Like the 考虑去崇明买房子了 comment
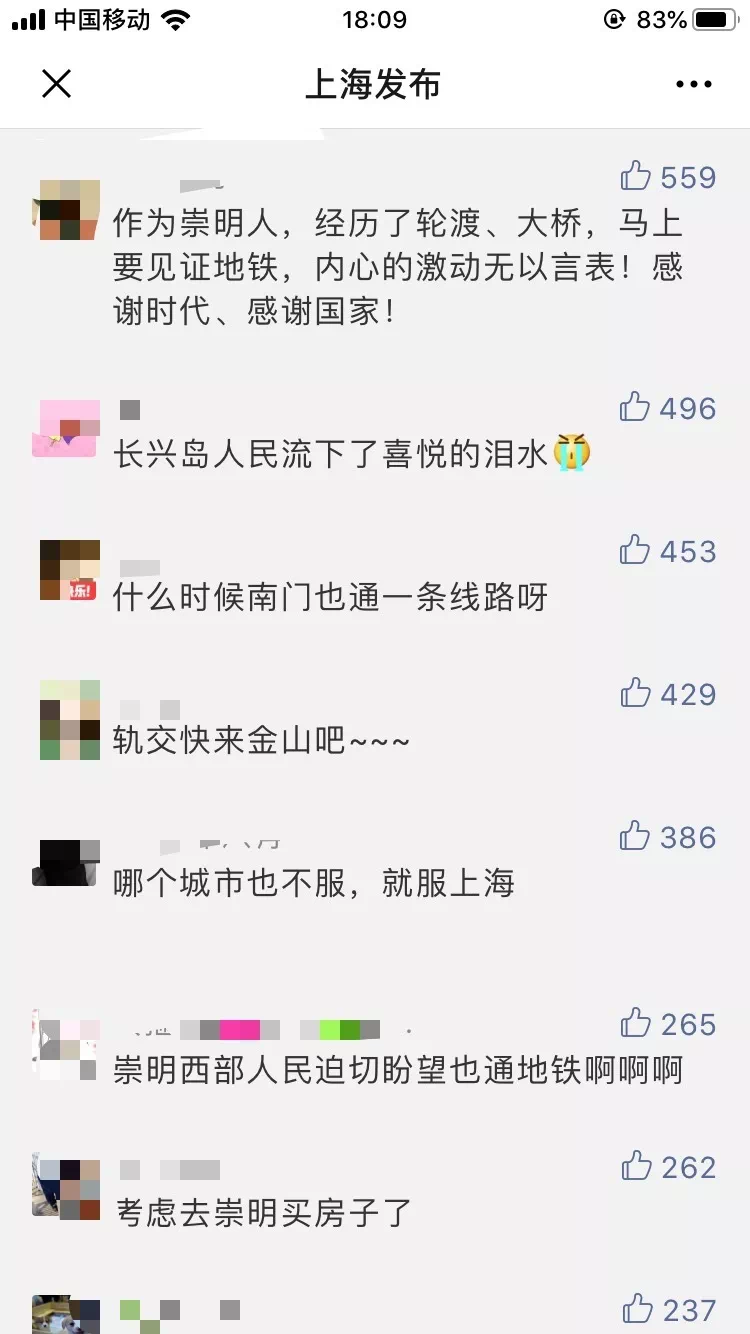The image size is (750, 1334). (x=636, y=1166)
